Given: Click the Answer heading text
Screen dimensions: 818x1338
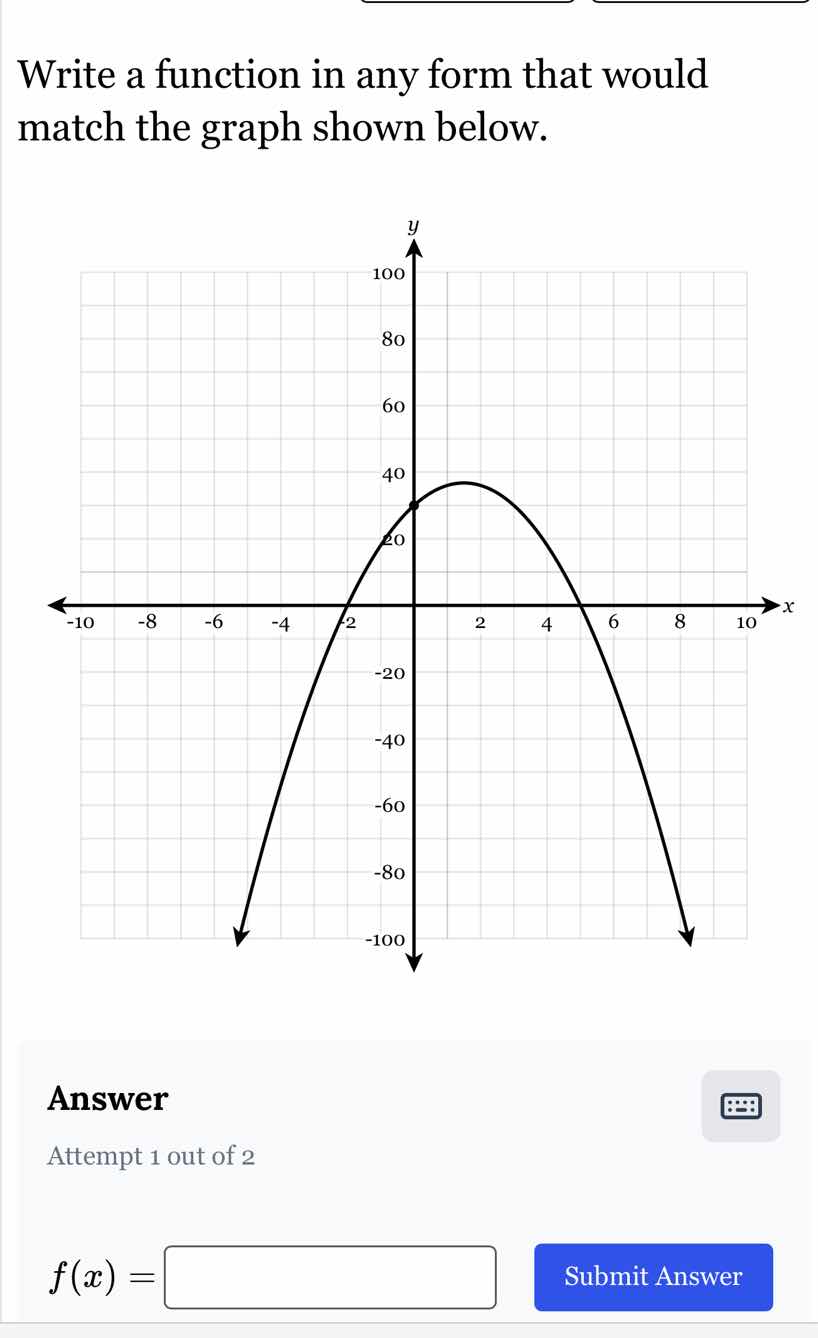Looking at the screenshot, I should (105, 1099).
